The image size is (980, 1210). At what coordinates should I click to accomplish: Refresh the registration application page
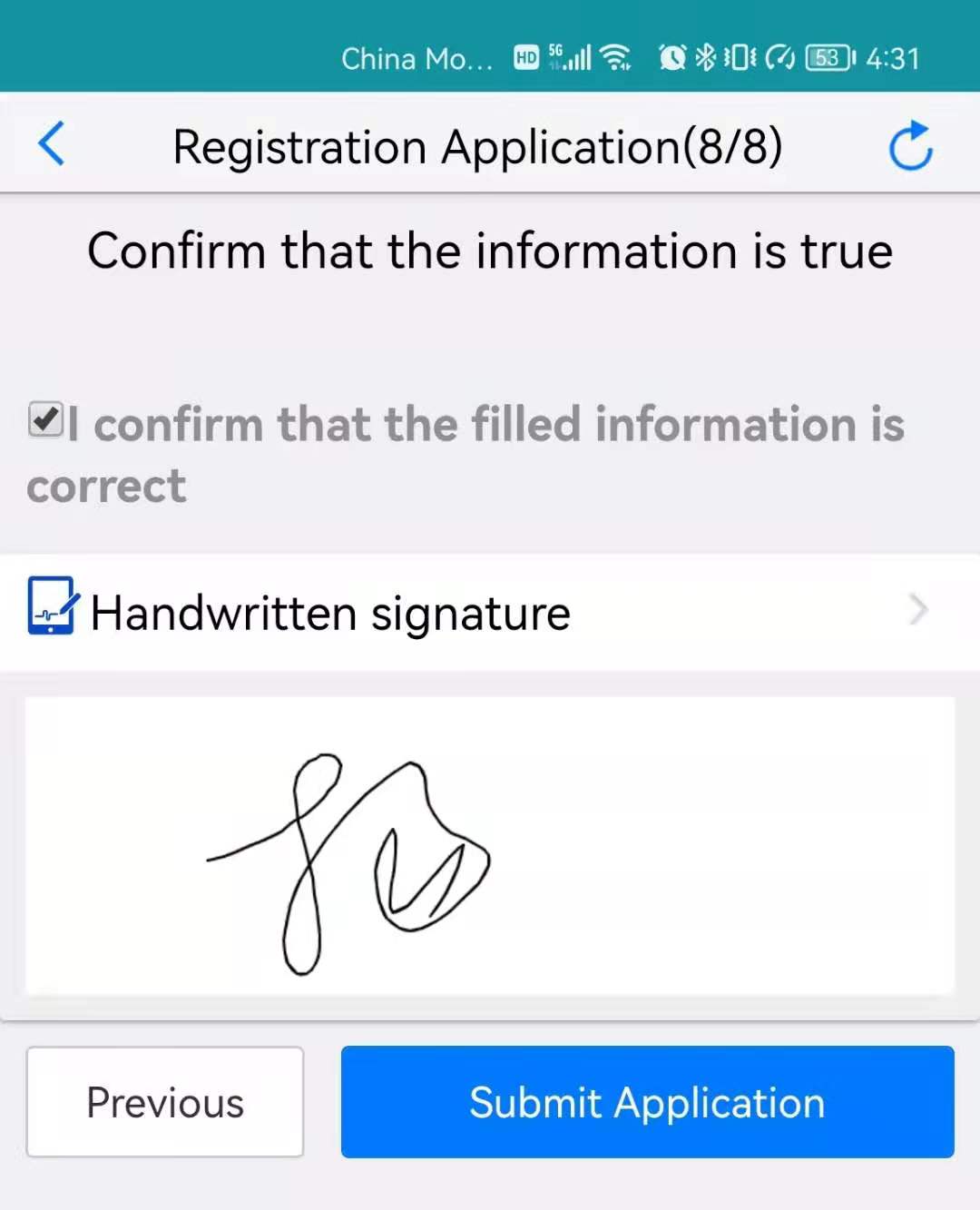pyautogui.click(x=910, y=146)
